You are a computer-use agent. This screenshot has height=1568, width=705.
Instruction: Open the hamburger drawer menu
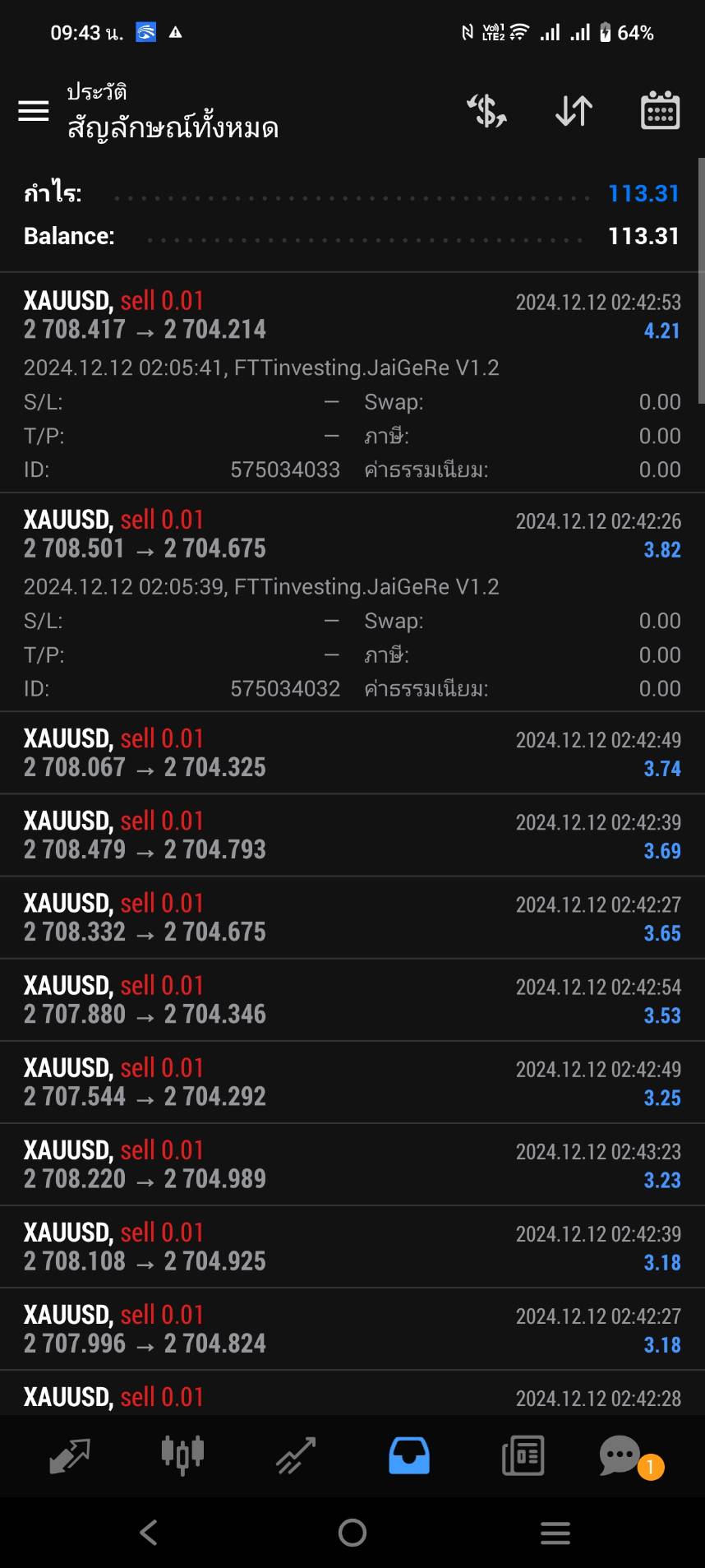click(x=34, y=111)
